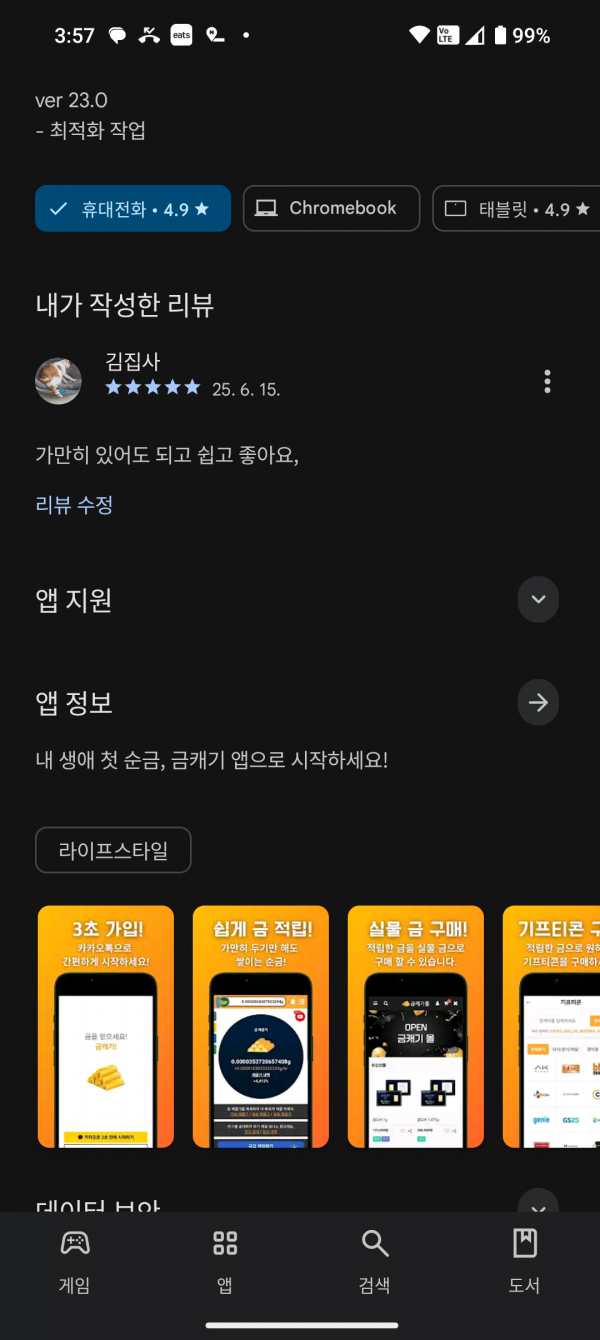This screenshot has height=1340, width=600.
Task: Open the 3초 가입 screenshot
Action: pyautogui.click(x=106, y=1026)
